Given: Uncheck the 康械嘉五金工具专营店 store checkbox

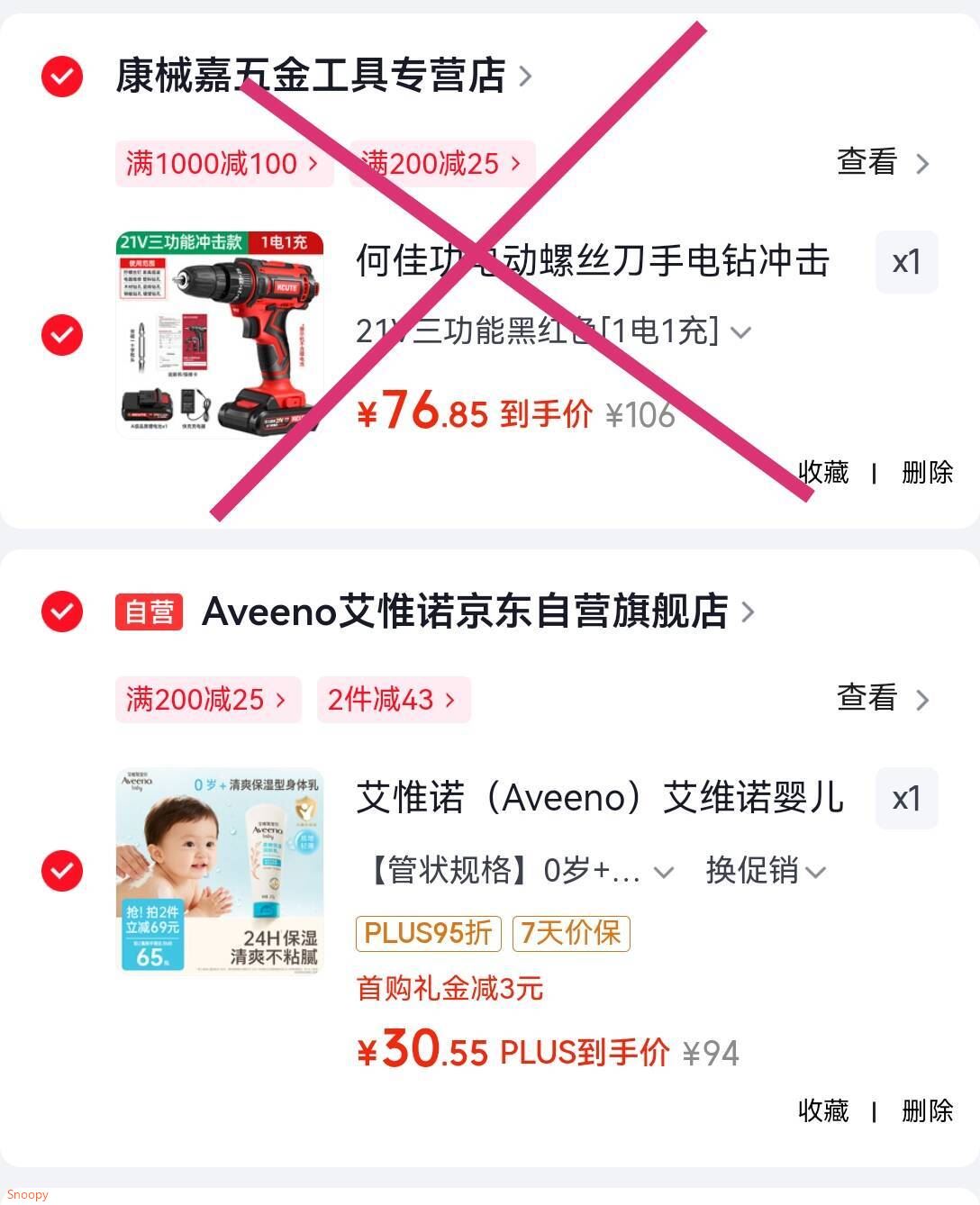Looking at the screenshot, I should point(62,77).
